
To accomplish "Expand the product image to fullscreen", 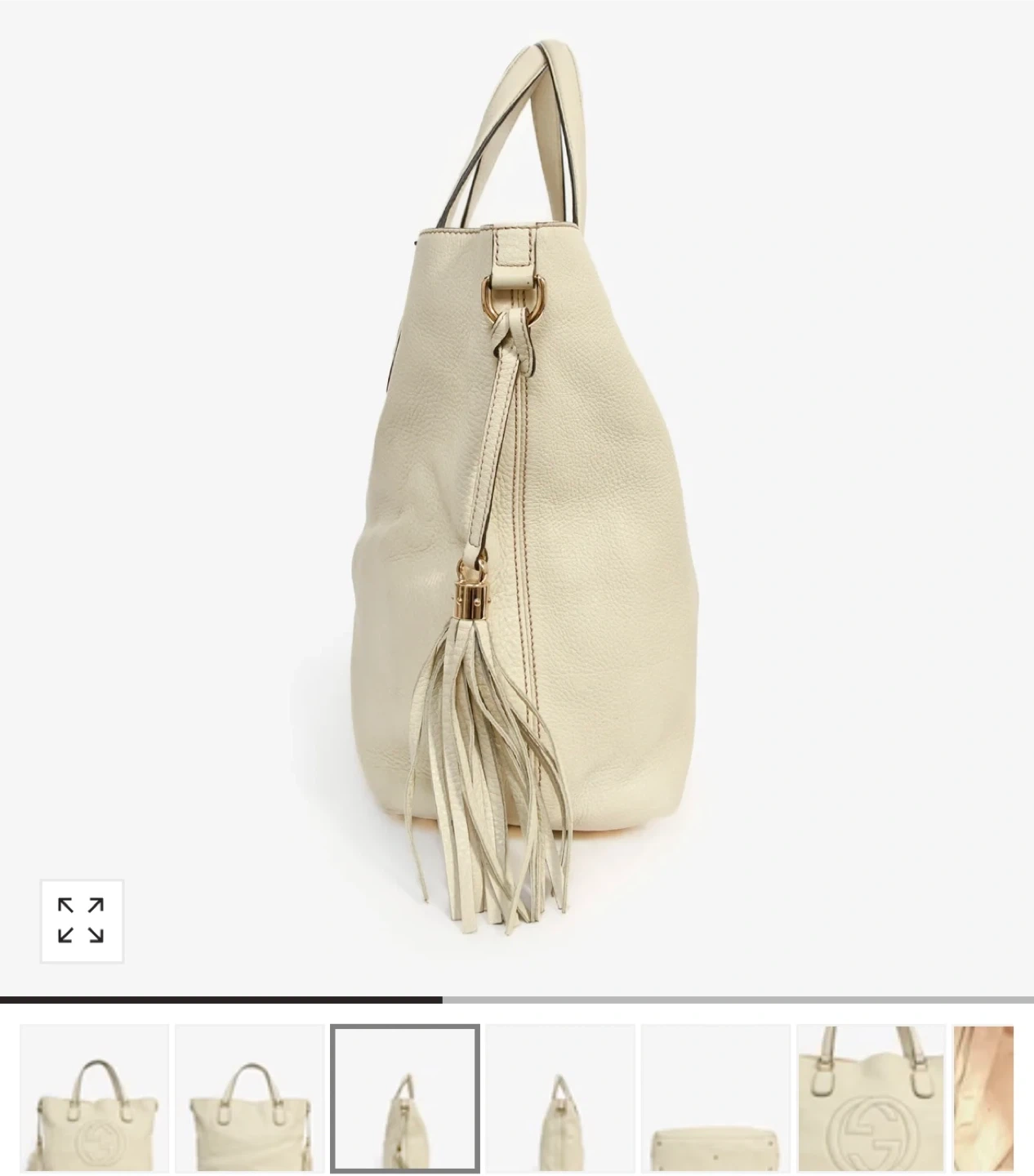I will point(82,920).
